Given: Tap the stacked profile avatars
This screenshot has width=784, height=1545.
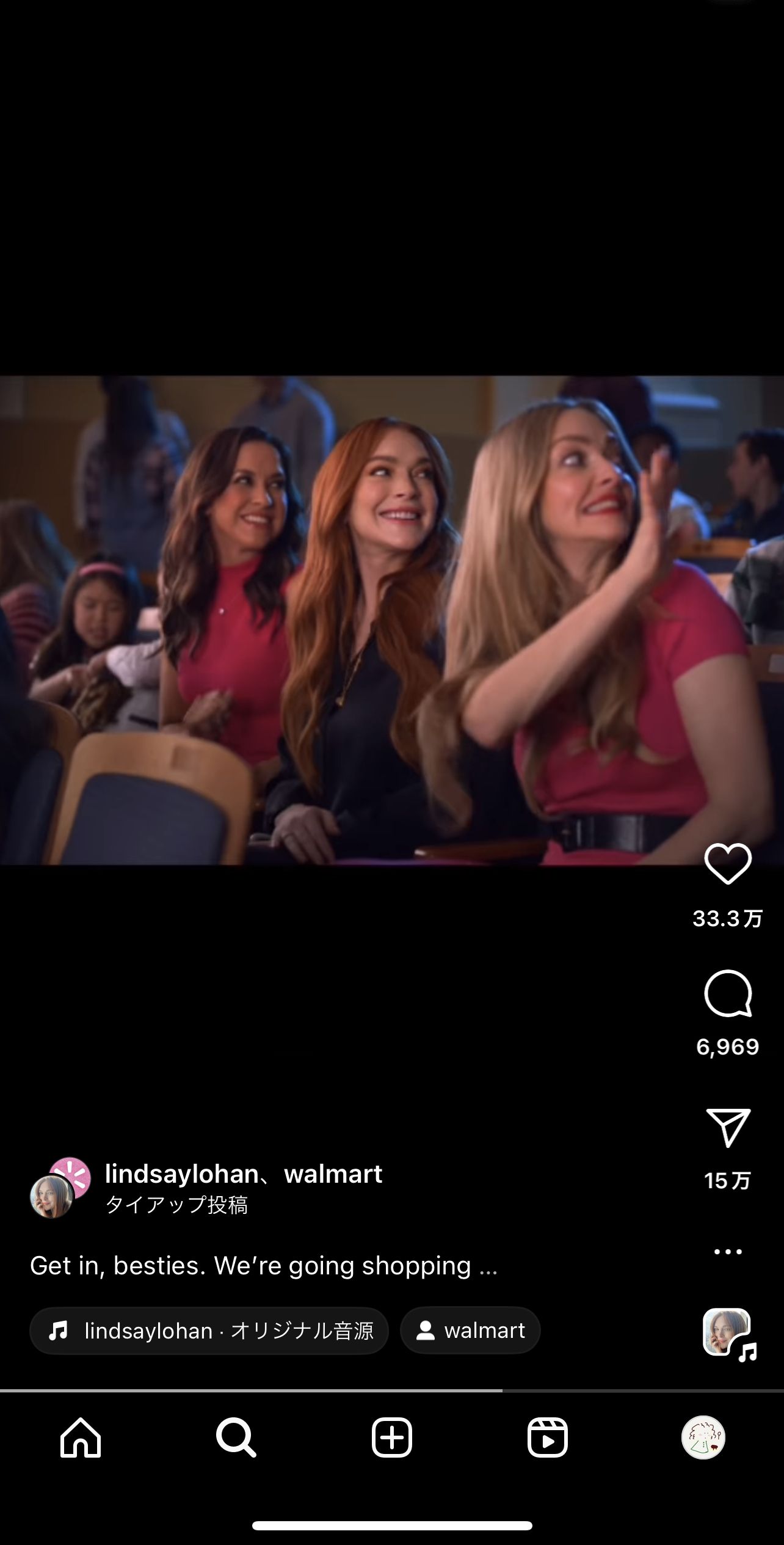Looking at the screenshot, I should [60, 1188].
